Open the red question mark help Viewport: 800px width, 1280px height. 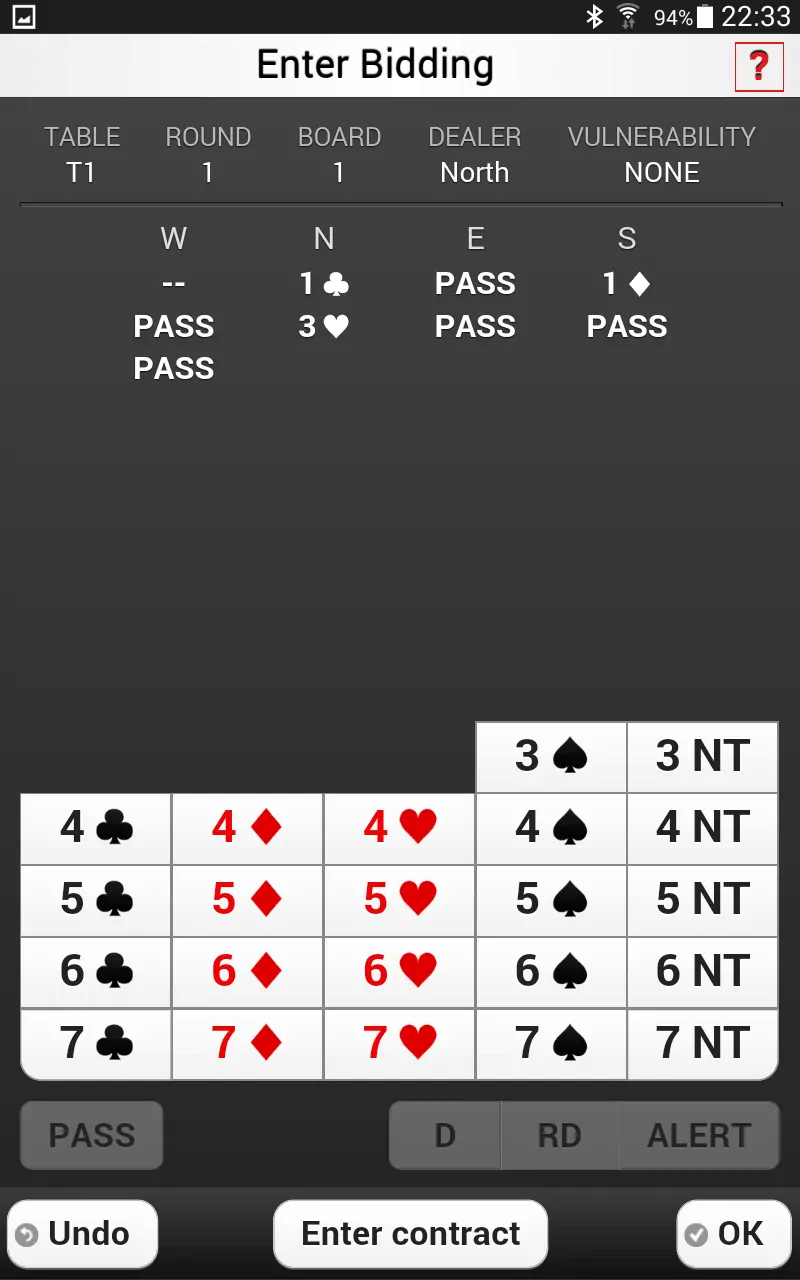(759, 67)
